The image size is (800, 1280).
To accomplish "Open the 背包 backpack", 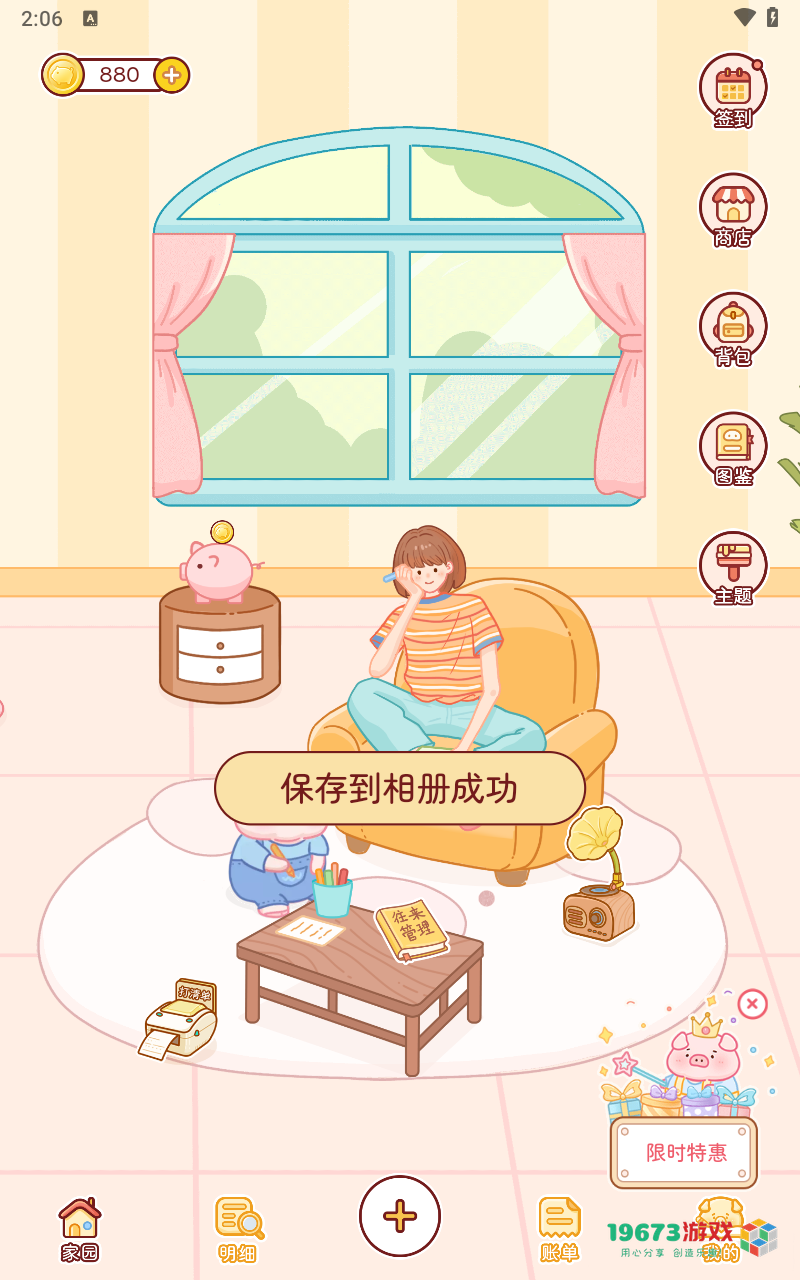I will (x=733, y=329).
